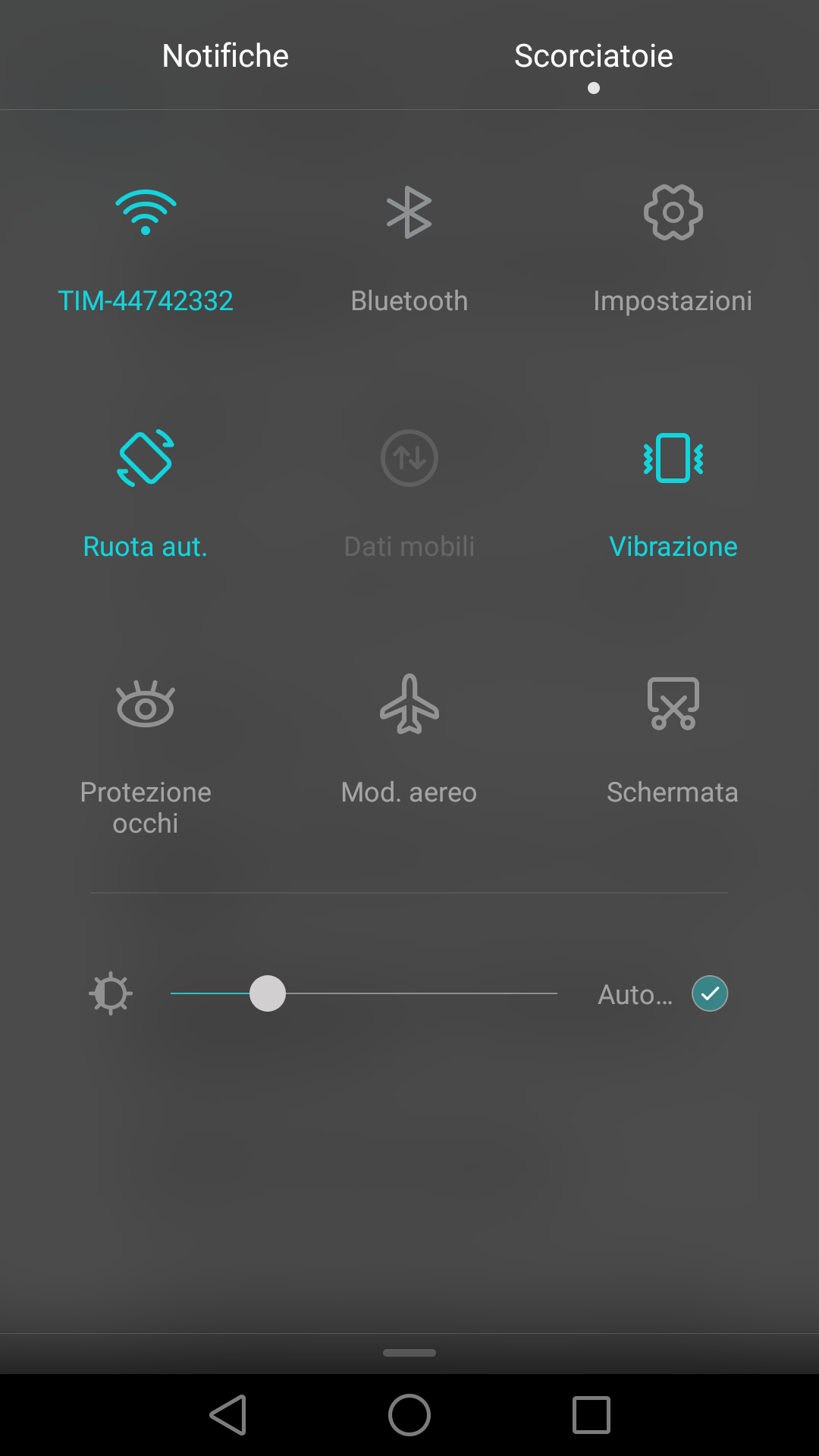The image size is (819, 1456).
Task: Toggle the TIM-44742332 Wi-Fi shortcut
Action: [146, 250]
